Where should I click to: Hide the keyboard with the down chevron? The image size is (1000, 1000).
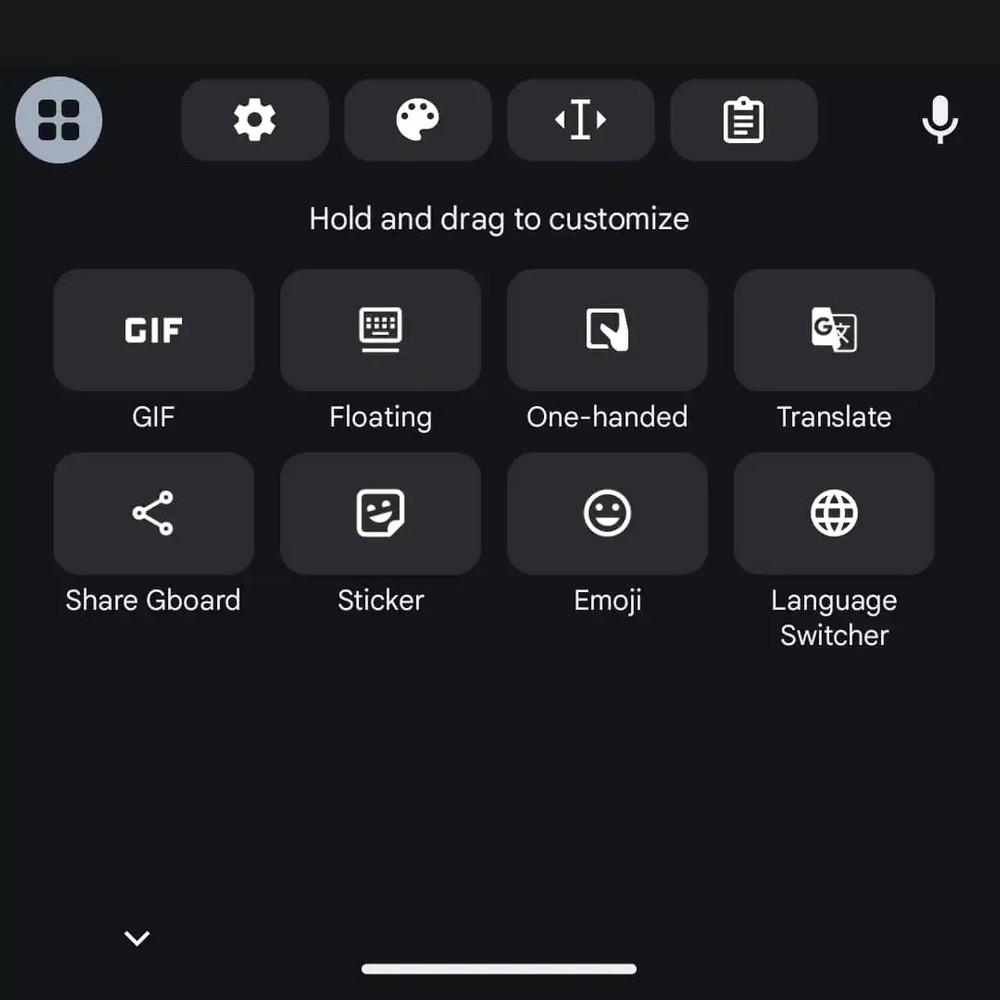tap(137, 938)
